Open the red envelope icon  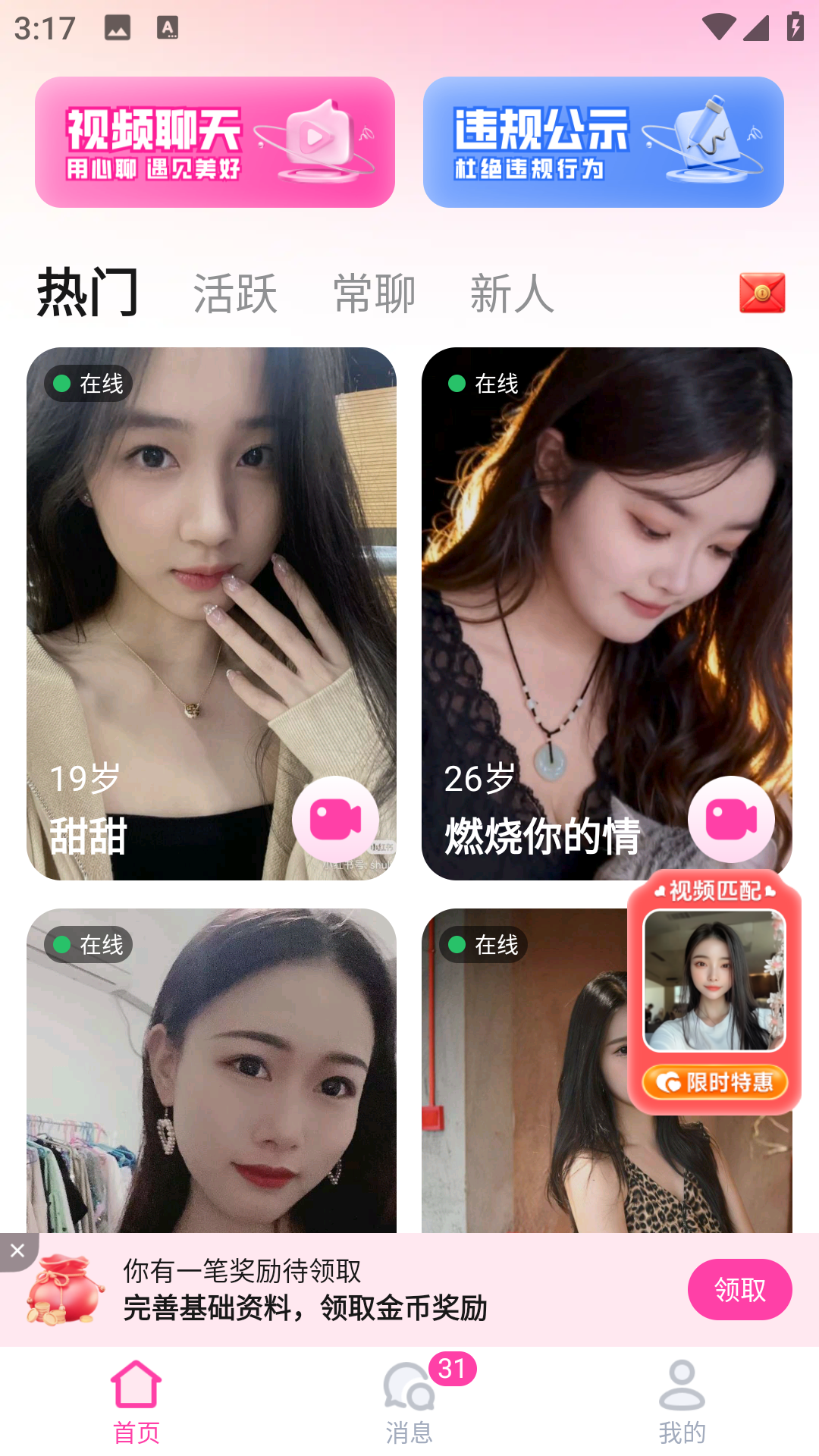pyautogui.click(x=762, y=293)
